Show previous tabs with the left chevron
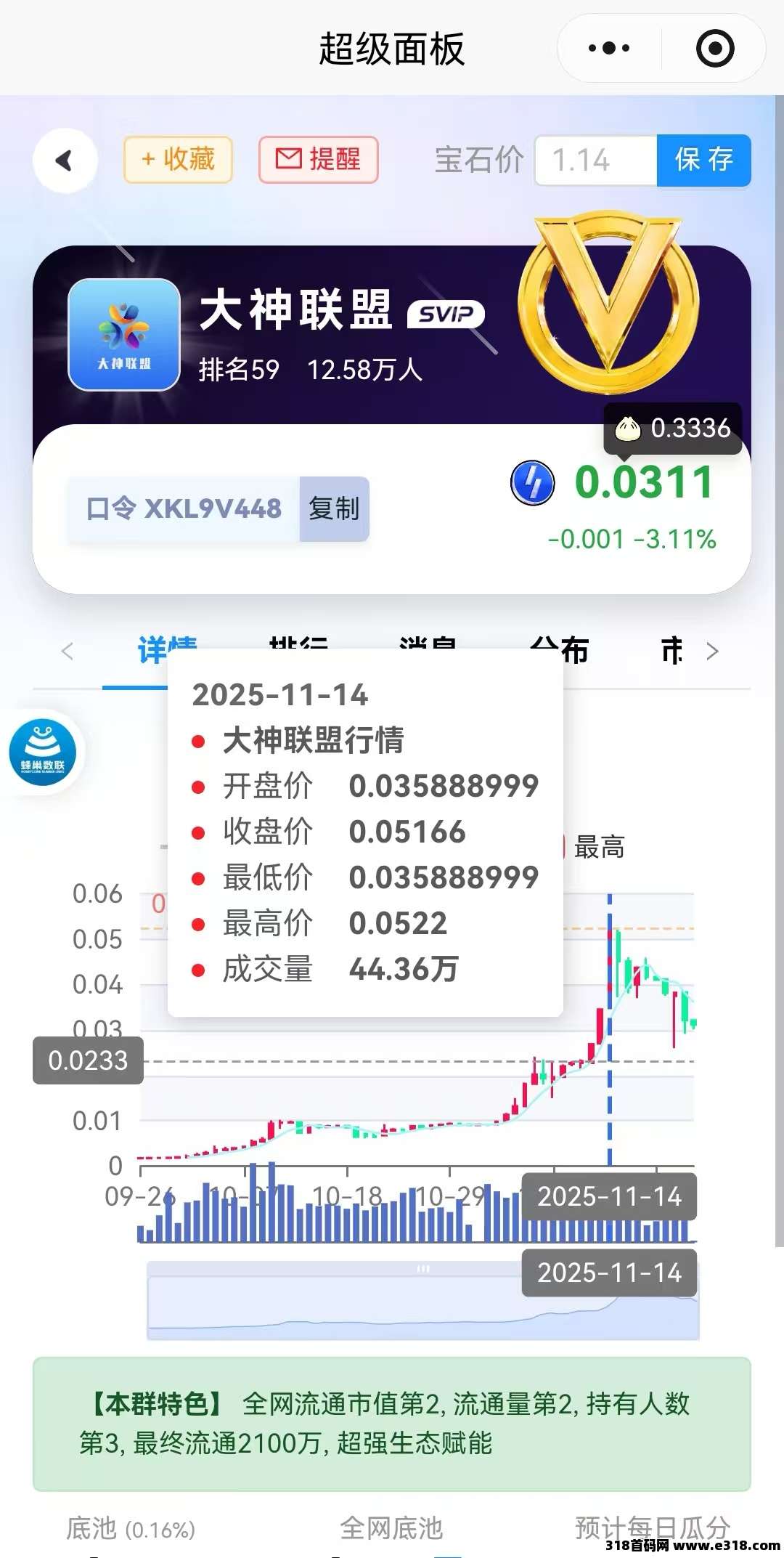 (68, 652)
